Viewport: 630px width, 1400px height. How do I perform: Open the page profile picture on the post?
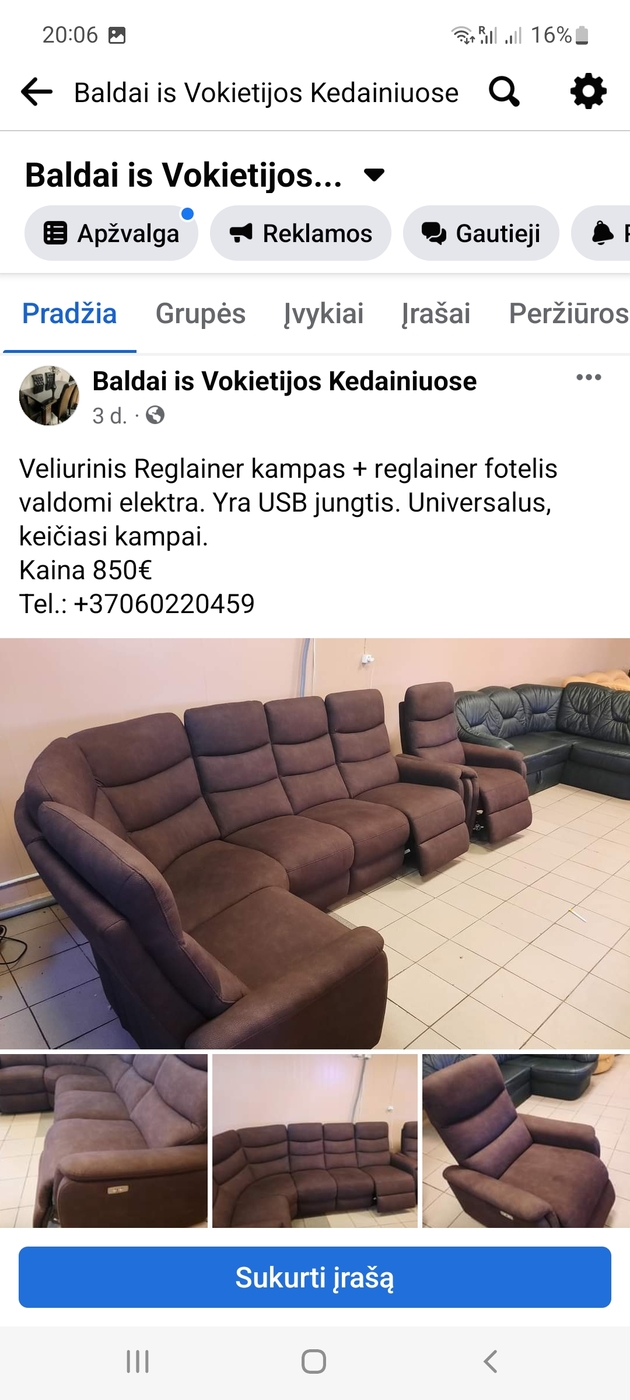49,396
